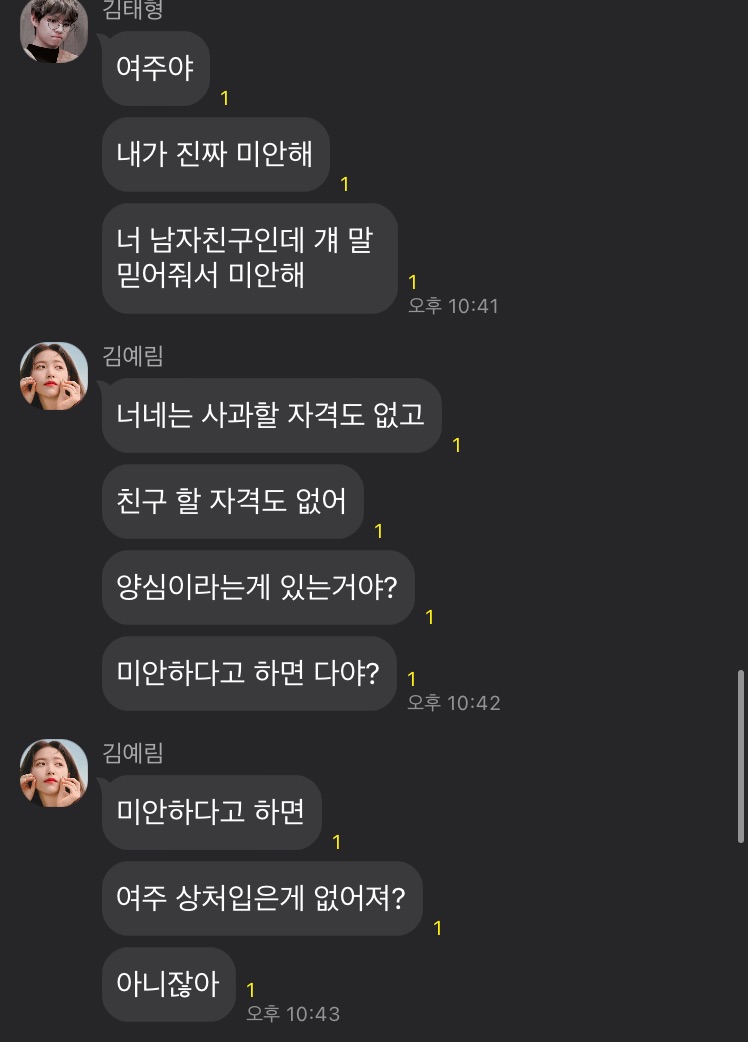Open 김예림's avatar beside '너네는 사과할 자격도 없고'
This screenshot has width=748, height=1042.
[54, 376]
